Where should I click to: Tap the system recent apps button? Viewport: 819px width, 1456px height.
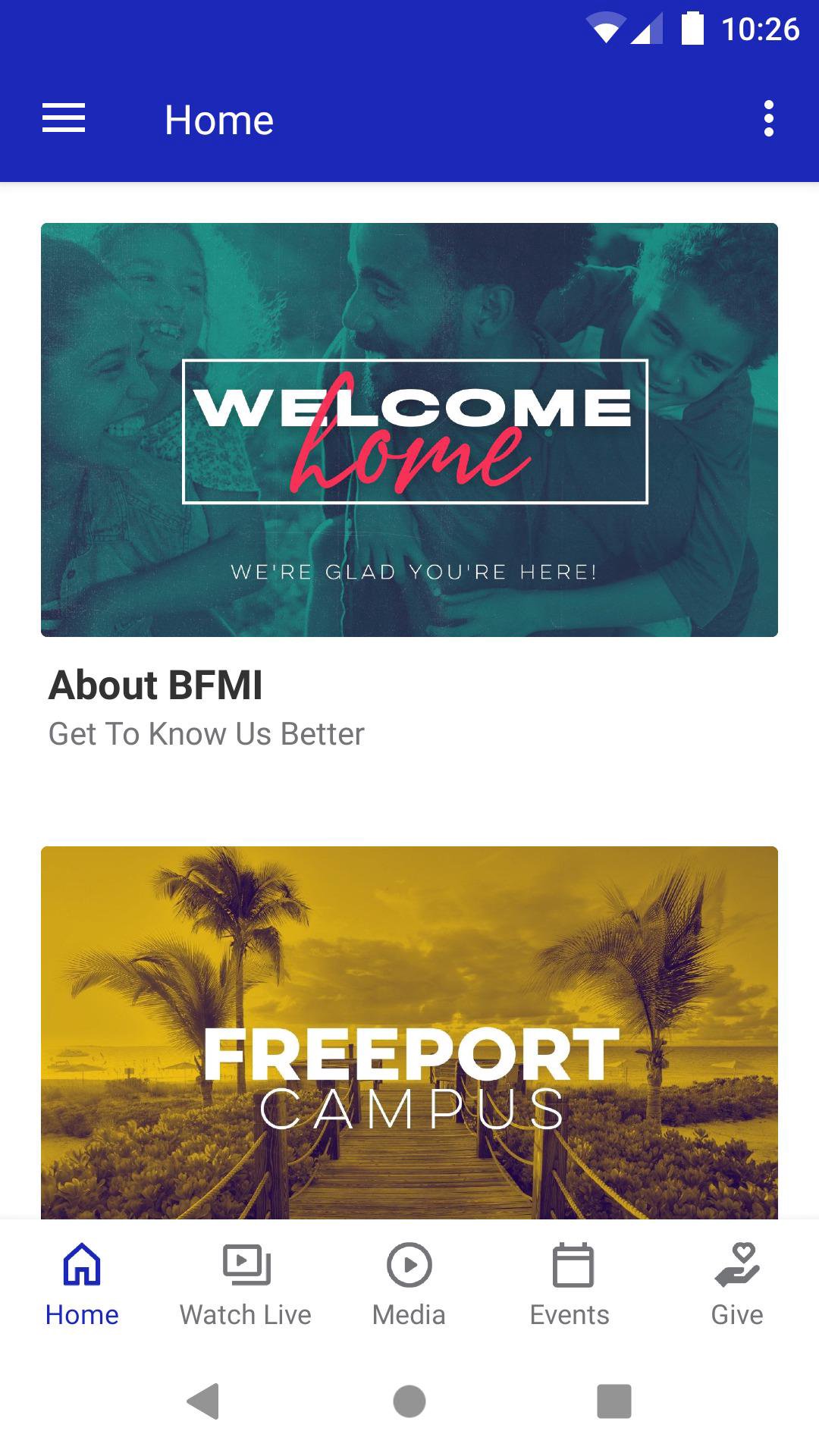point(614,1401)
